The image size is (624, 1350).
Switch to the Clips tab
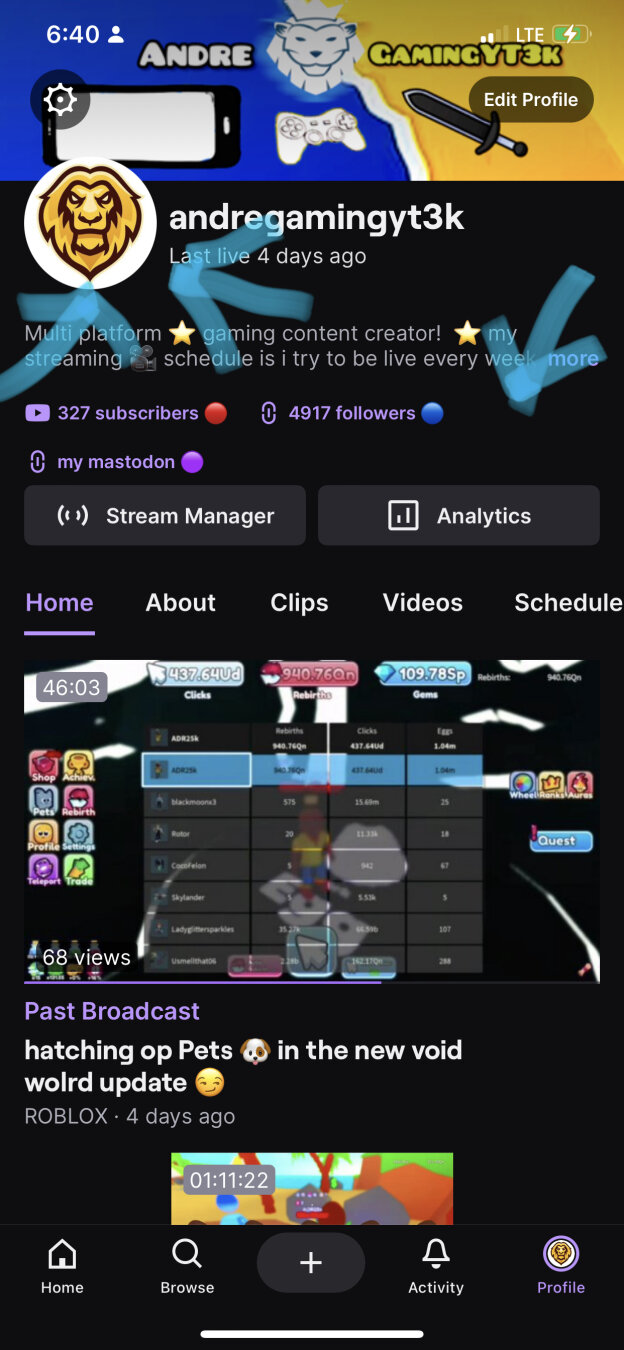299,603
